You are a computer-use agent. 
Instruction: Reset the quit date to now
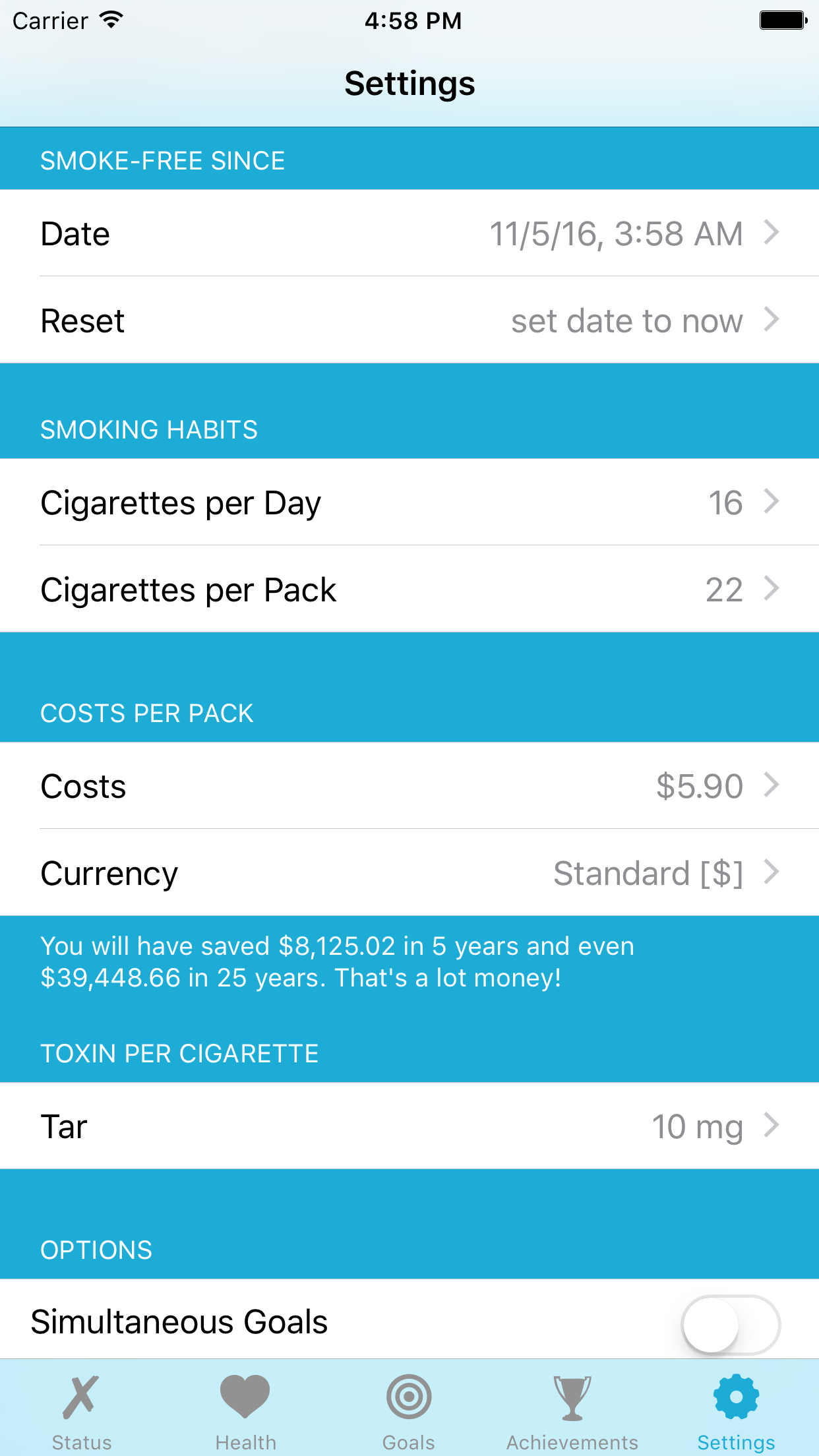409,320
